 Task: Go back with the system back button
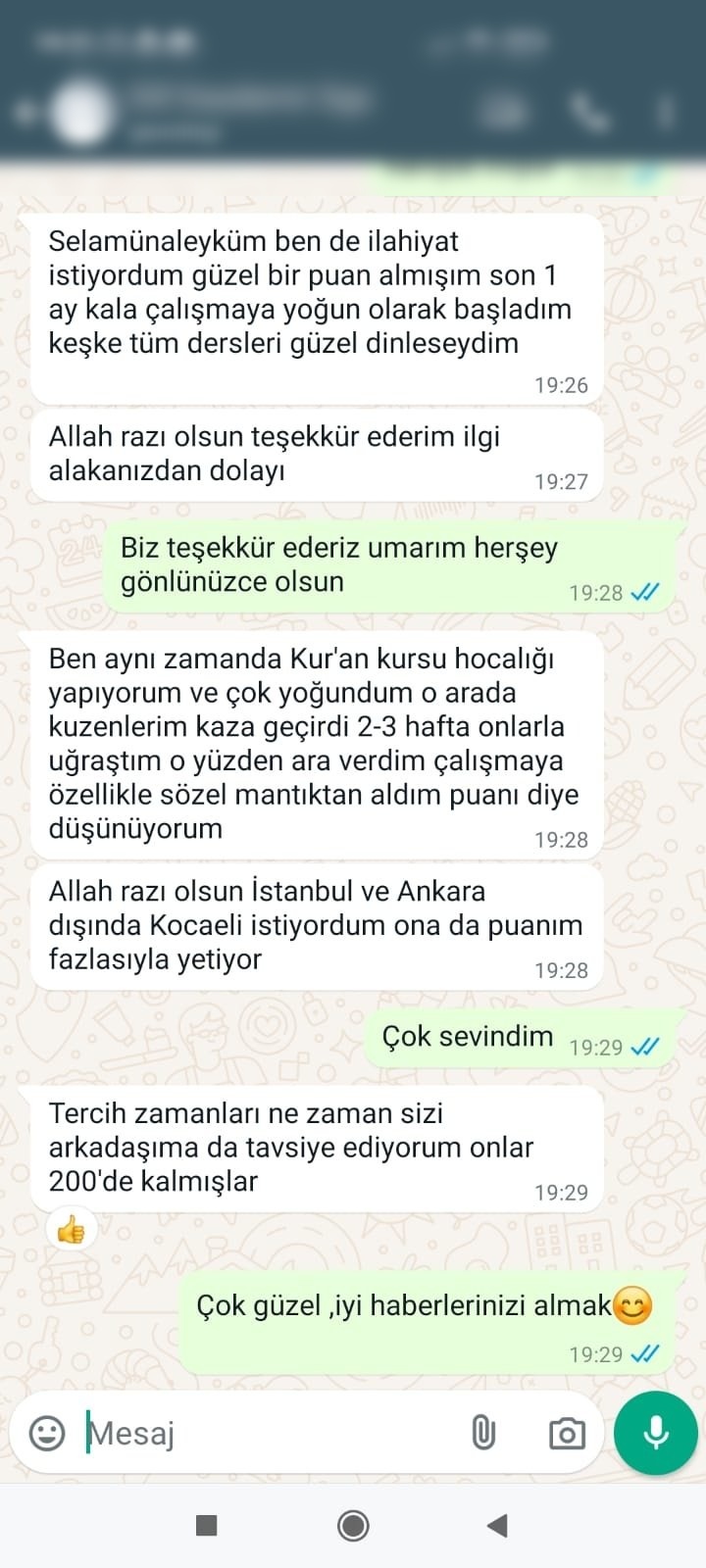[x=498, y=1525]
